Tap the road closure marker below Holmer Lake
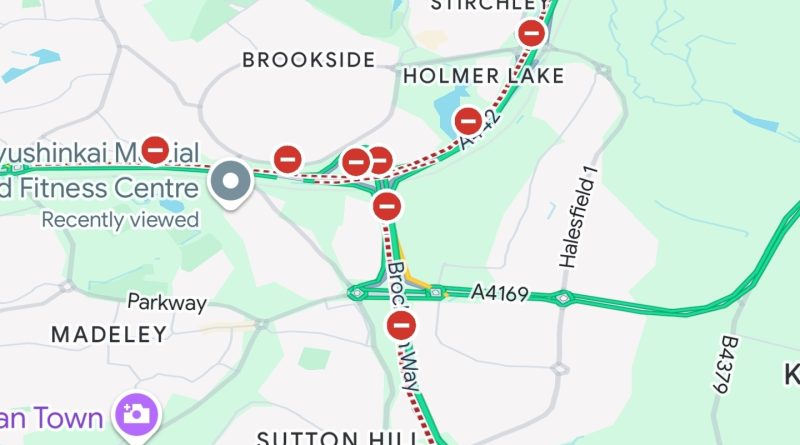The height and width of the screenshot is (445, 800). pos(468,122)
